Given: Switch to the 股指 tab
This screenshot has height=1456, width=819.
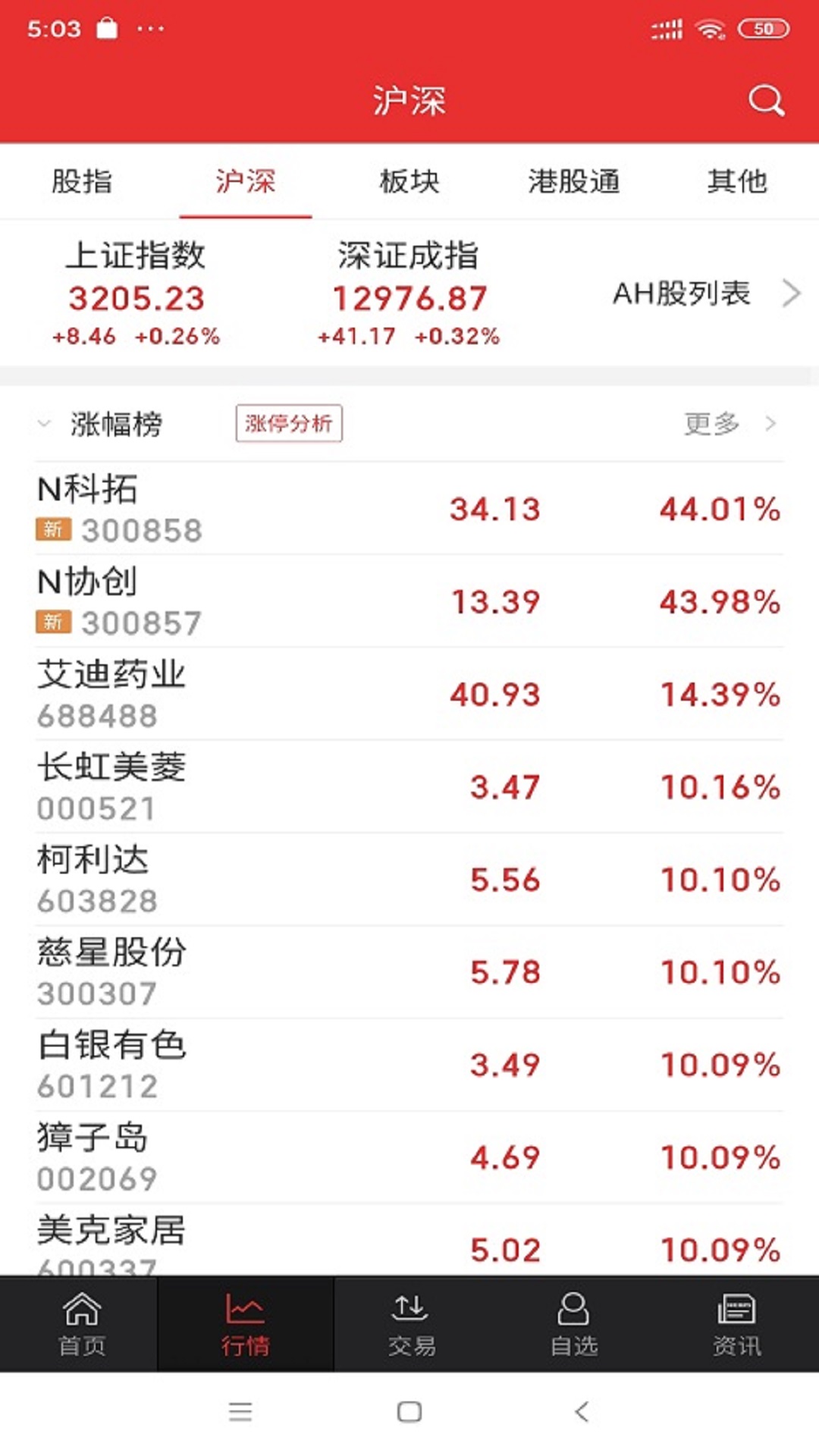Looking at the screenshot, I should pyautogui.click(x=82, y=182).
